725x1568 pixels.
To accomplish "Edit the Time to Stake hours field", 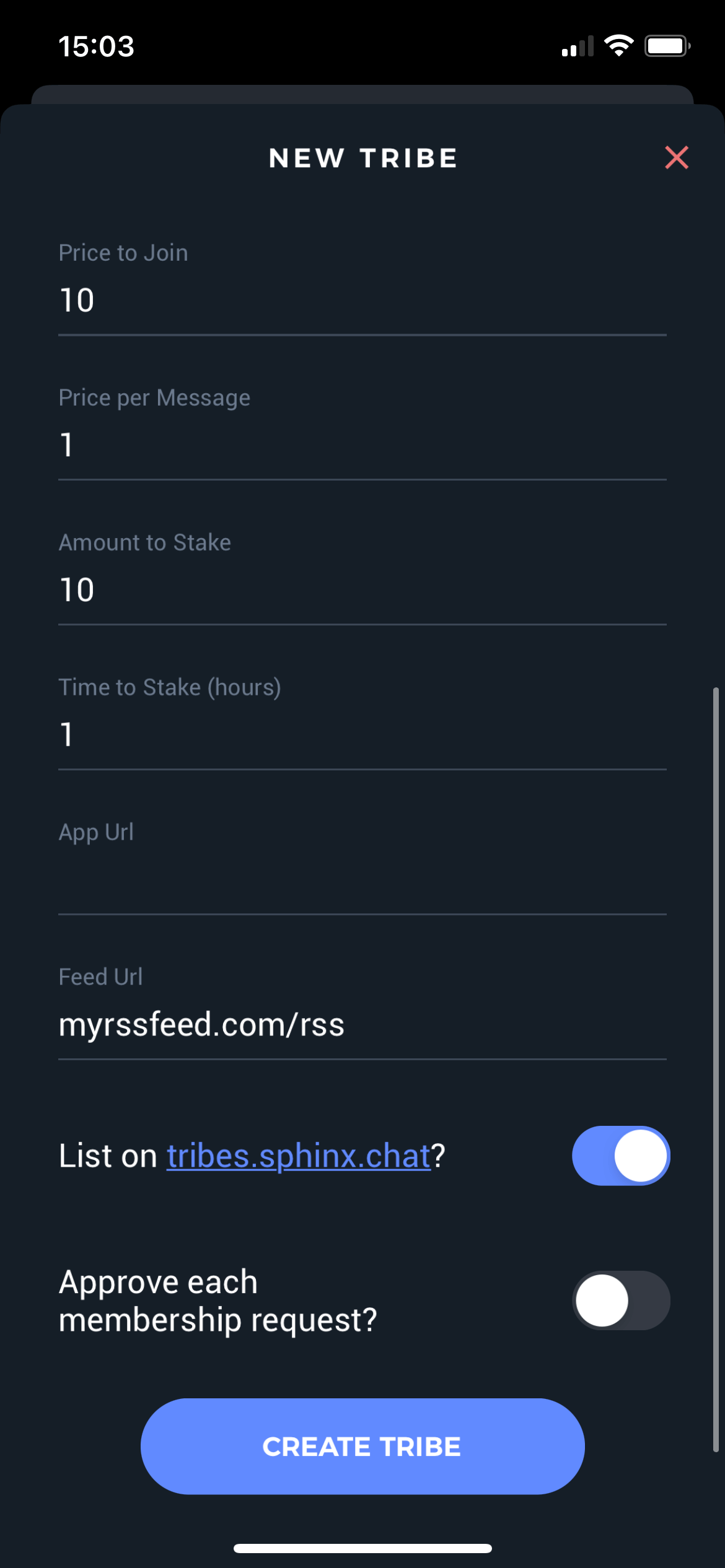I will point(362,735).
